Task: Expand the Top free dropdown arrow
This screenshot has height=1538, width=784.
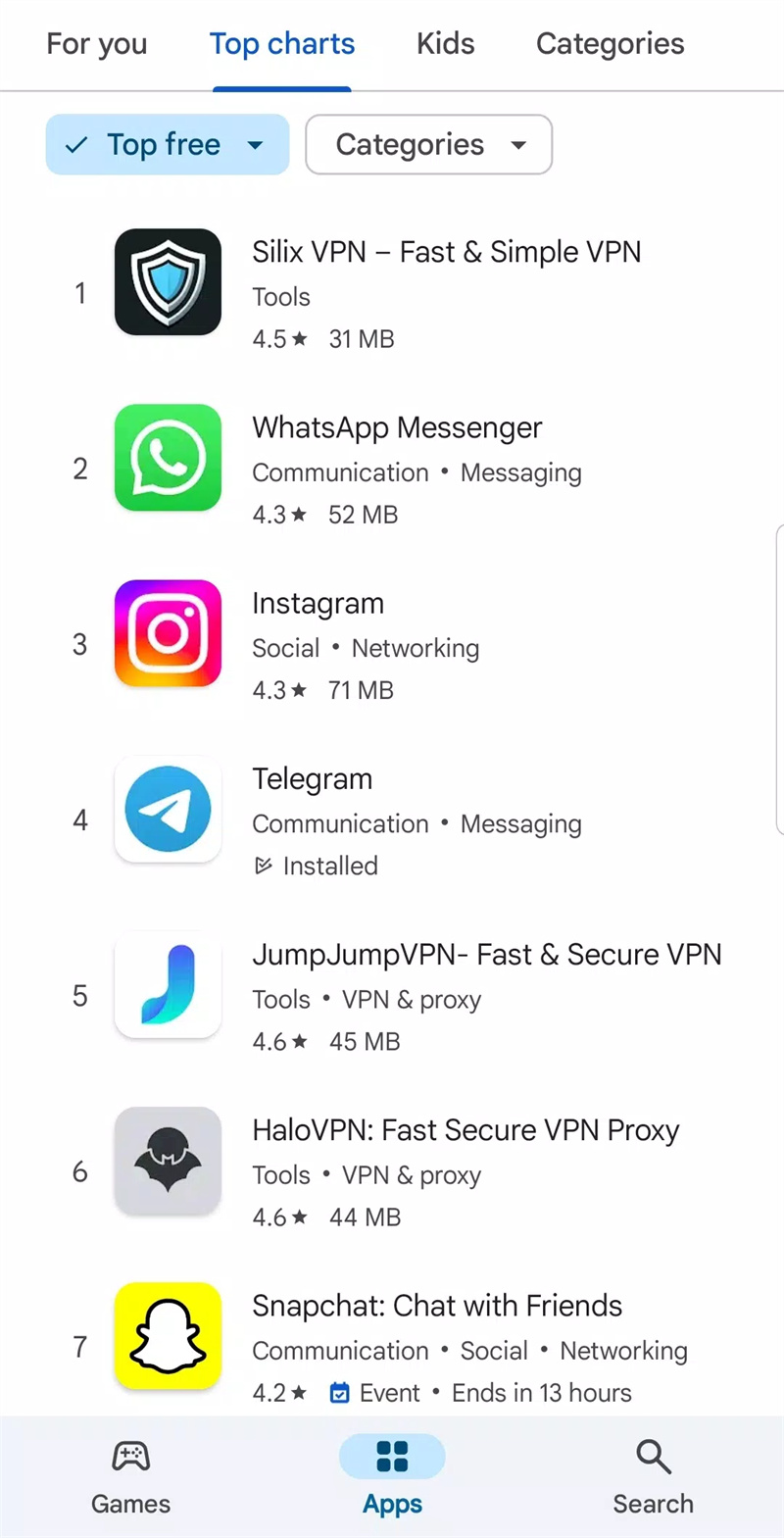Action: (256, 144)
